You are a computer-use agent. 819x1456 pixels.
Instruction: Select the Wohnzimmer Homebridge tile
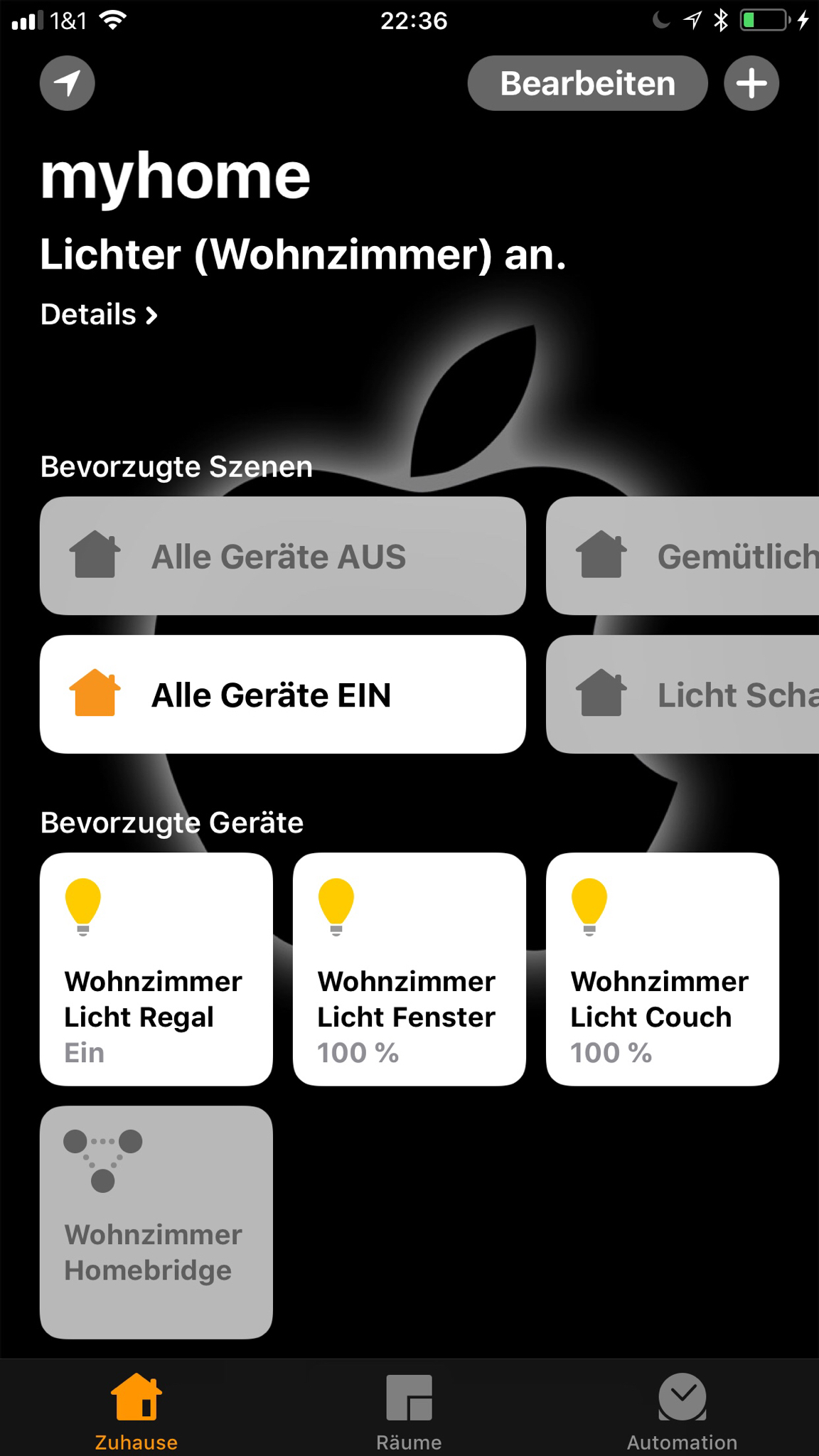pyautogui.click(x=156, y=1222)
